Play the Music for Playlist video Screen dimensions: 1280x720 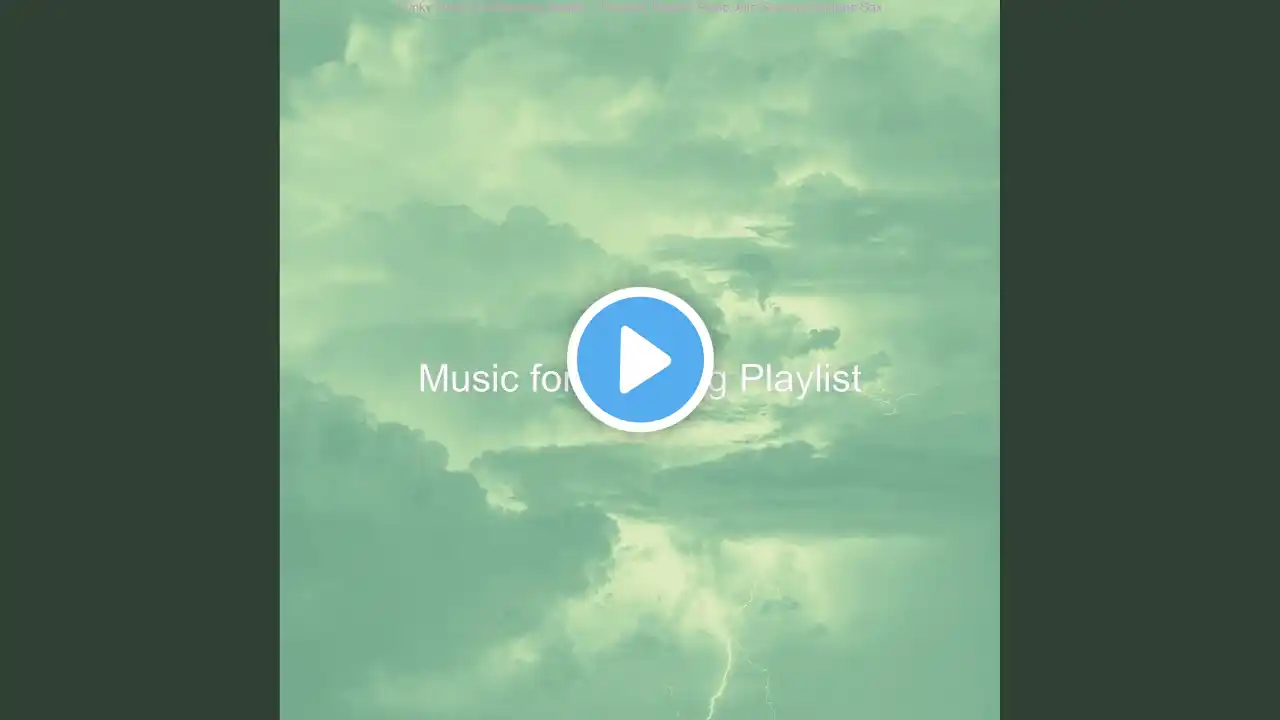click(640, 359)
